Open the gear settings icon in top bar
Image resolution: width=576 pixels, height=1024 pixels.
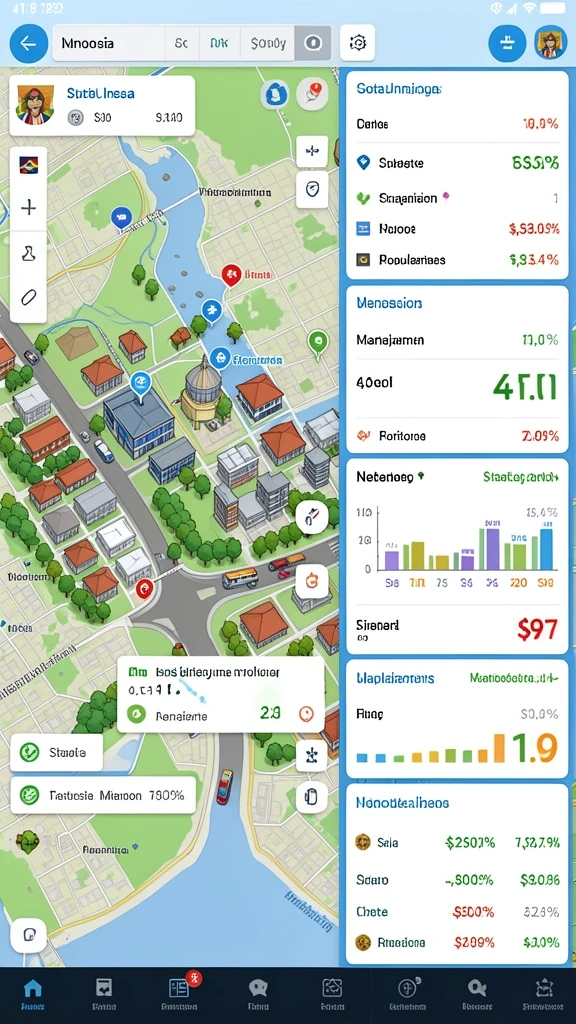[x=357, y=43]
